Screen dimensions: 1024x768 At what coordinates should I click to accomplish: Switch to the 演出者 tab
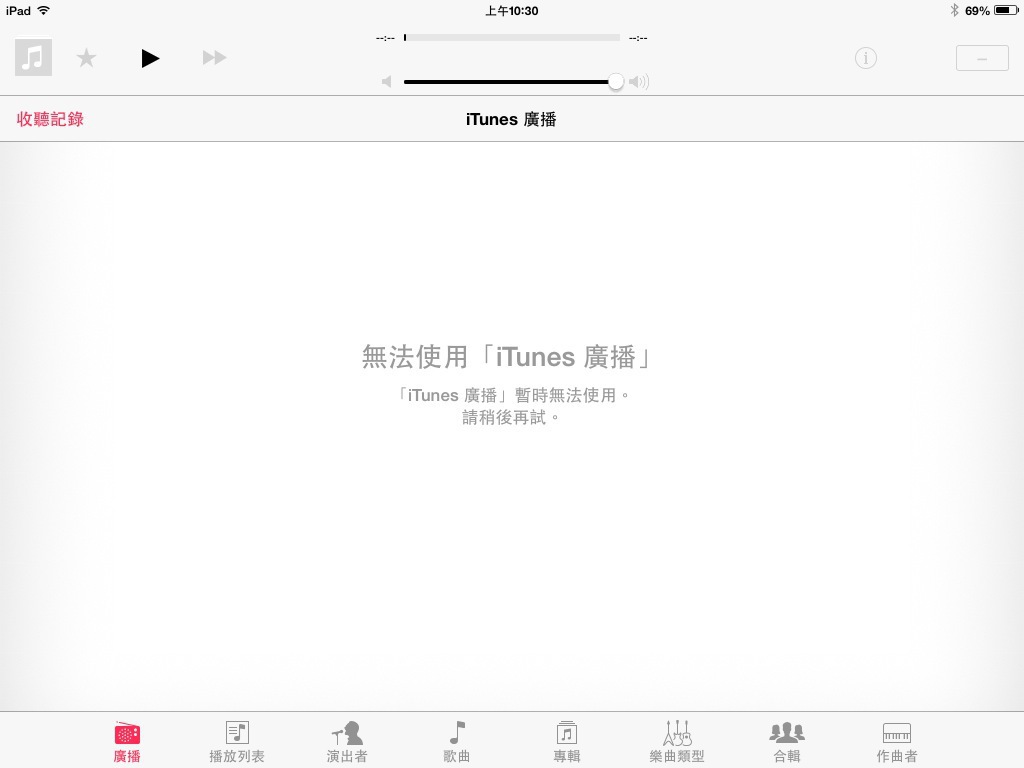click(x=347, y=741)
